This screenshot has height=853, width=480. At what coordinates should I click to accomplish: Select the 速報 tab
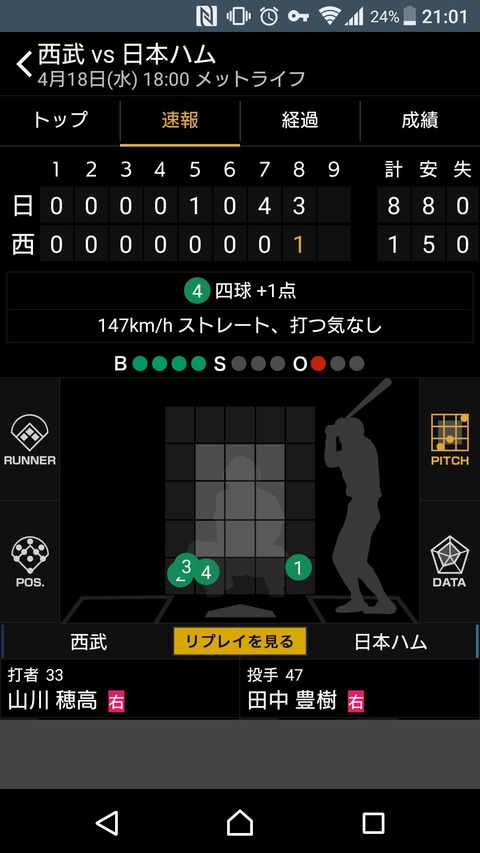pos(180,121)
